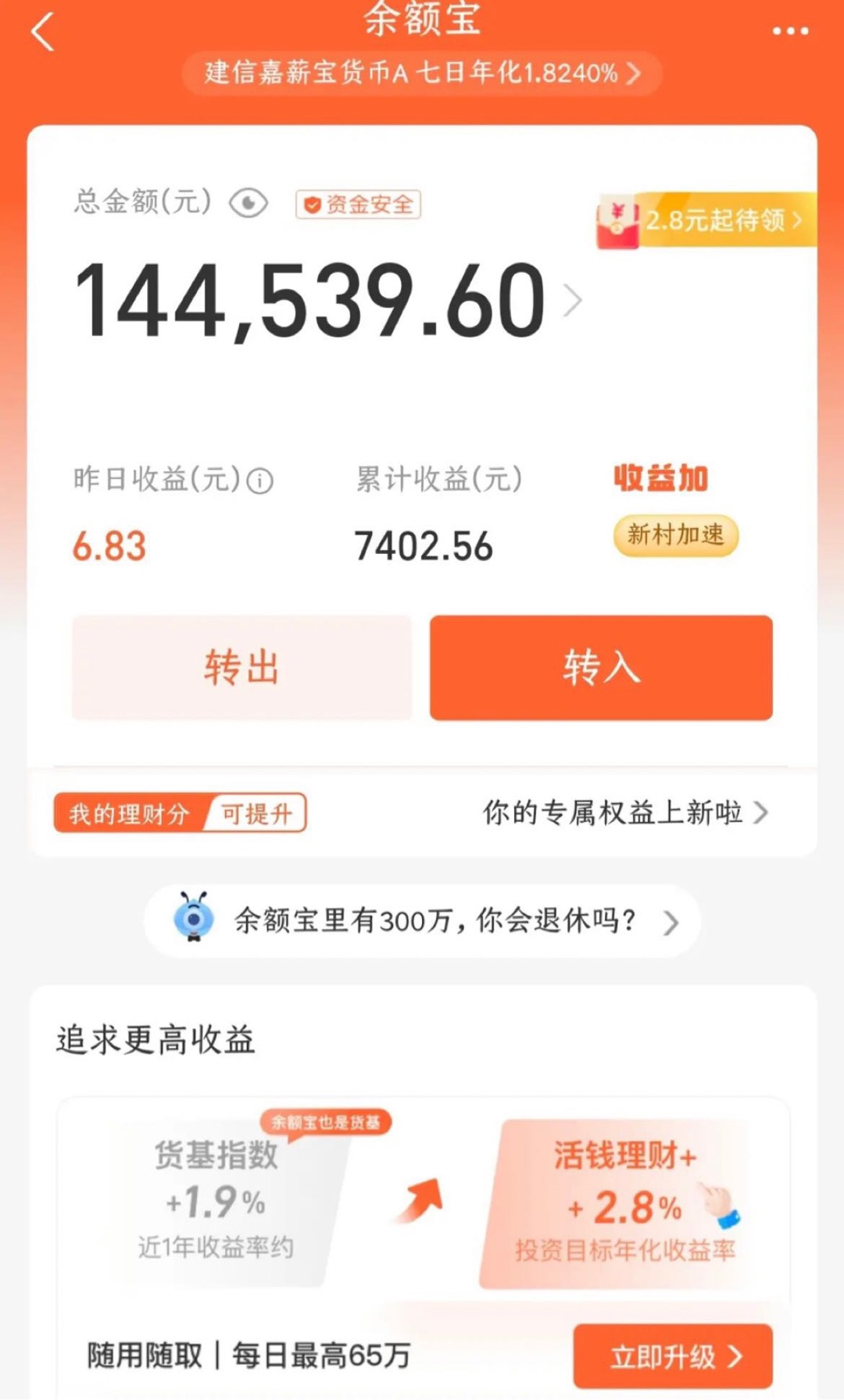Show info about 昨日收益
Viewport: 844px width, 1400px height.
click(x=260, y=480)
